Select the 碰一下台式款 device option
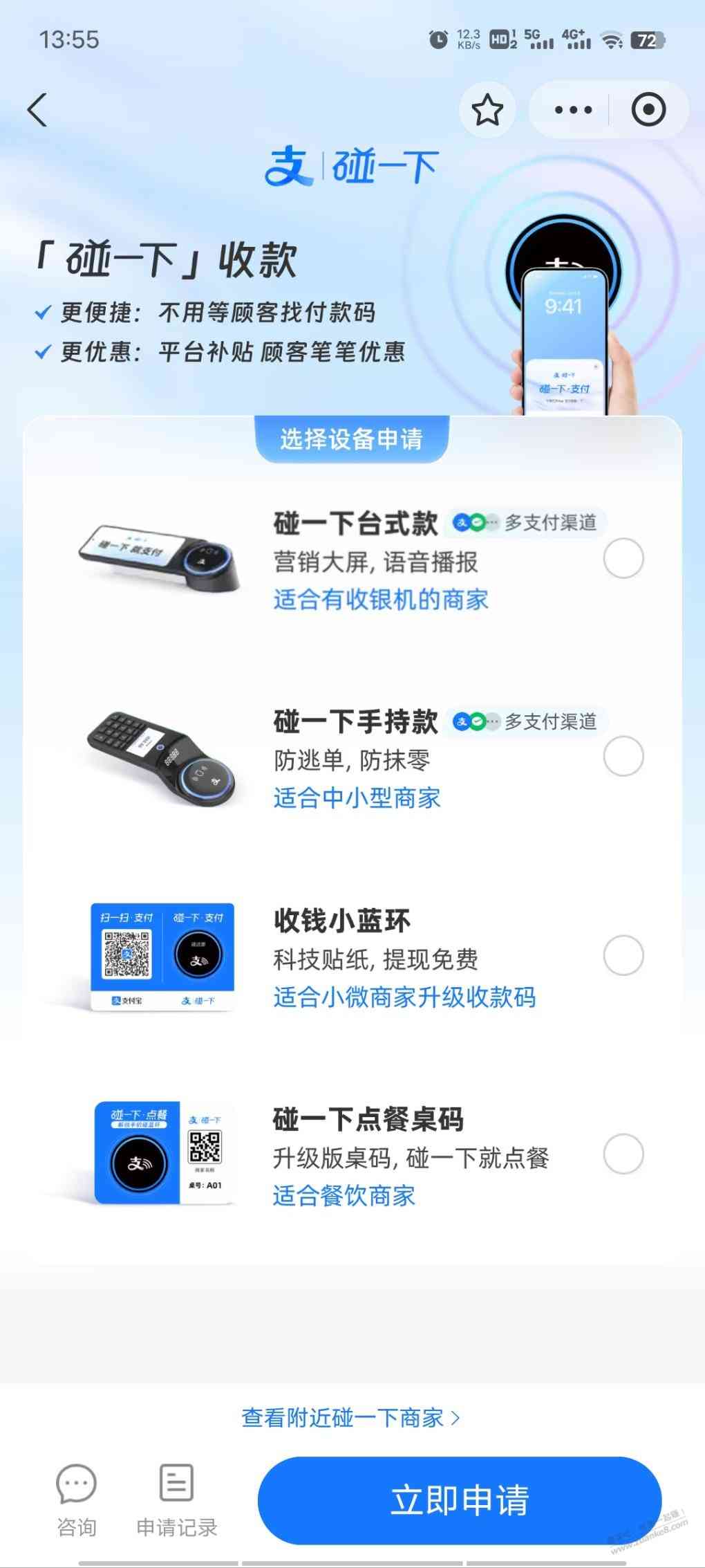The height and width of the screenshot is (1568, 705). tap(623, 558)
